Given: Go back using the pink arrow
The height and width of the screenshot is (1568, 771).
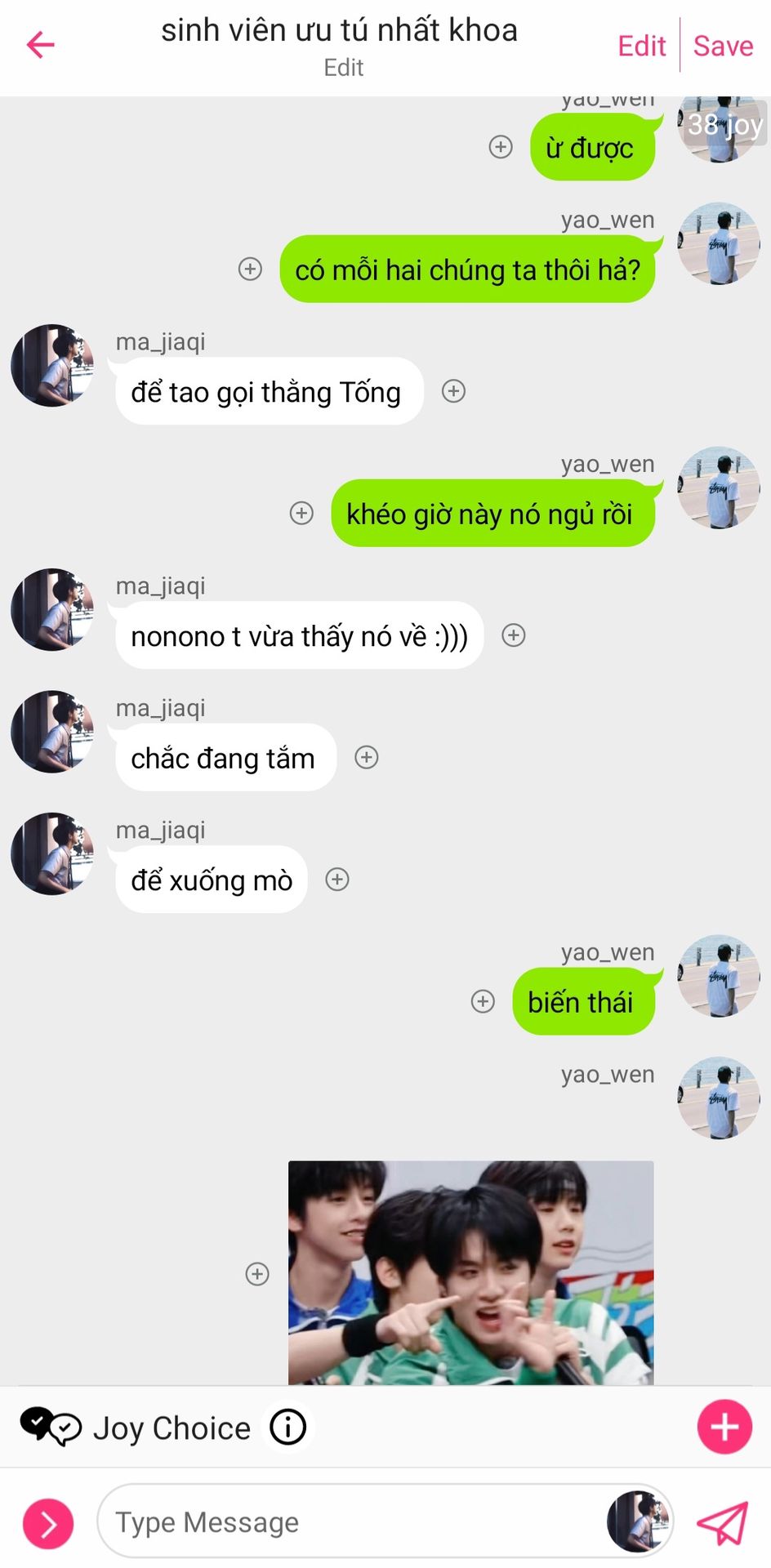Looking at the screenshot, I should tap(40, 45).
